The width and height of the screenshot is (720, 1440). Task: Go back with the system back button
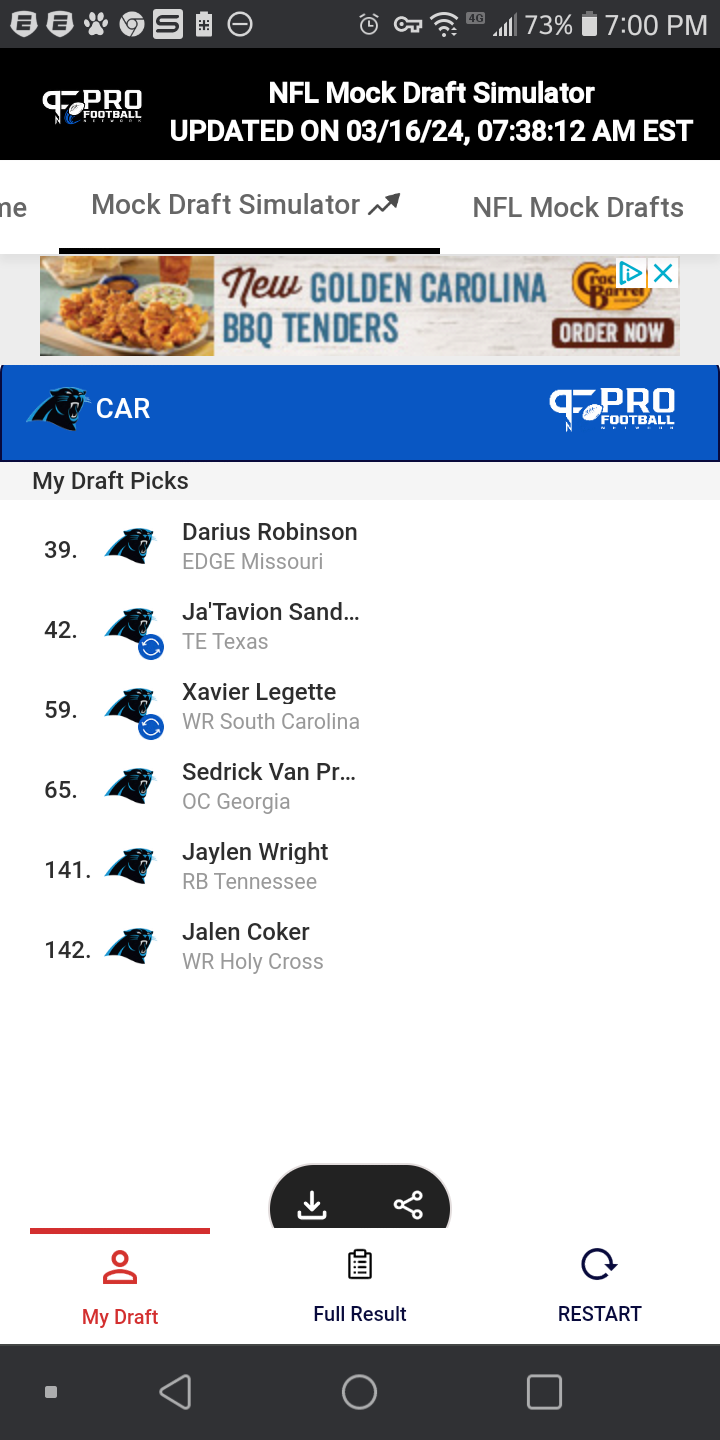point(175,1391)
